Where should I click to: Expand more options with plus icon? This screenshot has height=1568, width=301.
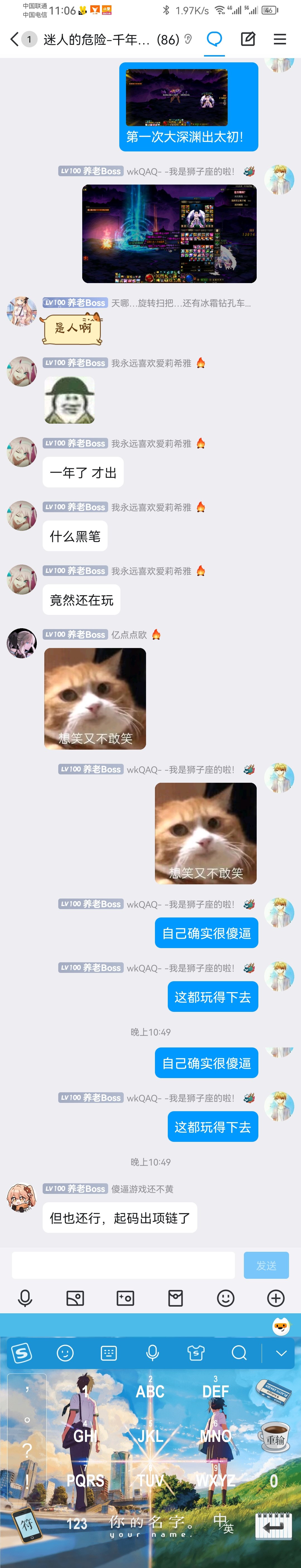(275, 1298)
